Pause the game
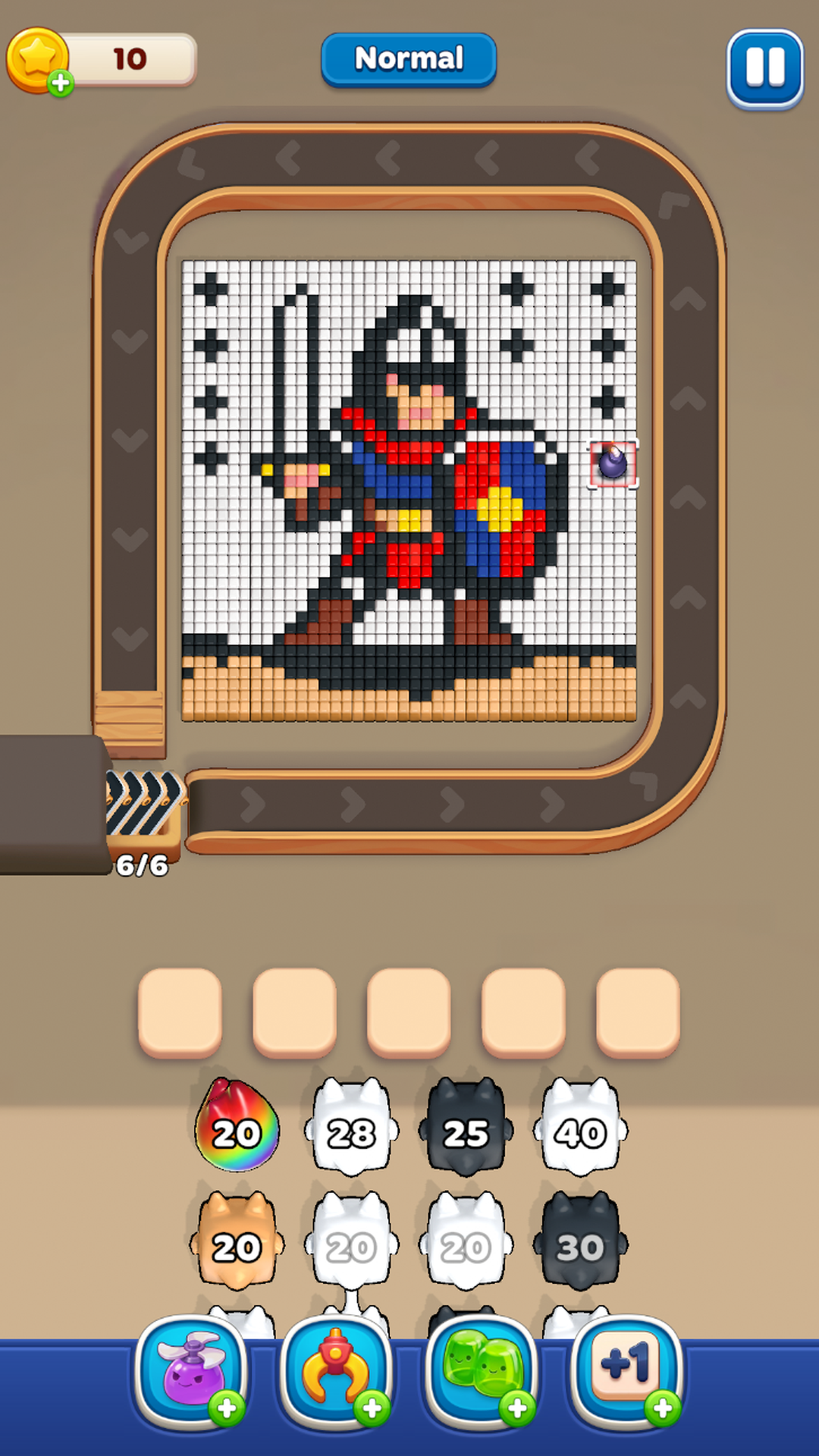Screen dimensions: 819x1456 point(764,68)
